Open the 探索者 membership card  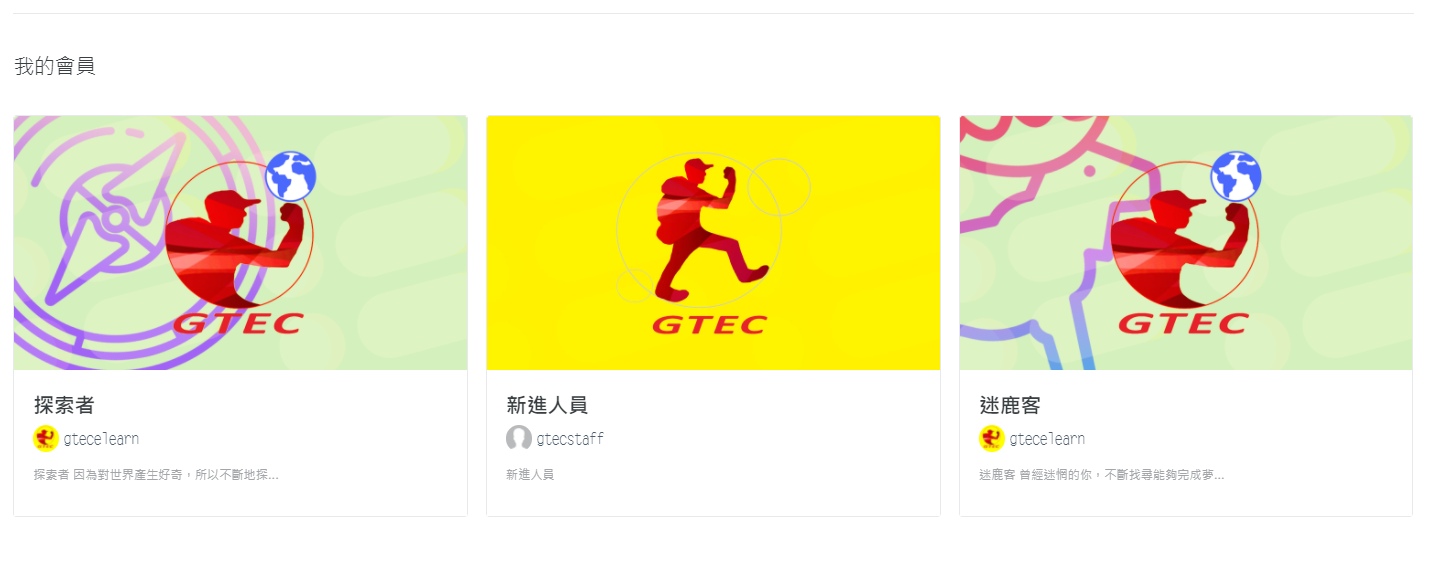pos(65,405)
